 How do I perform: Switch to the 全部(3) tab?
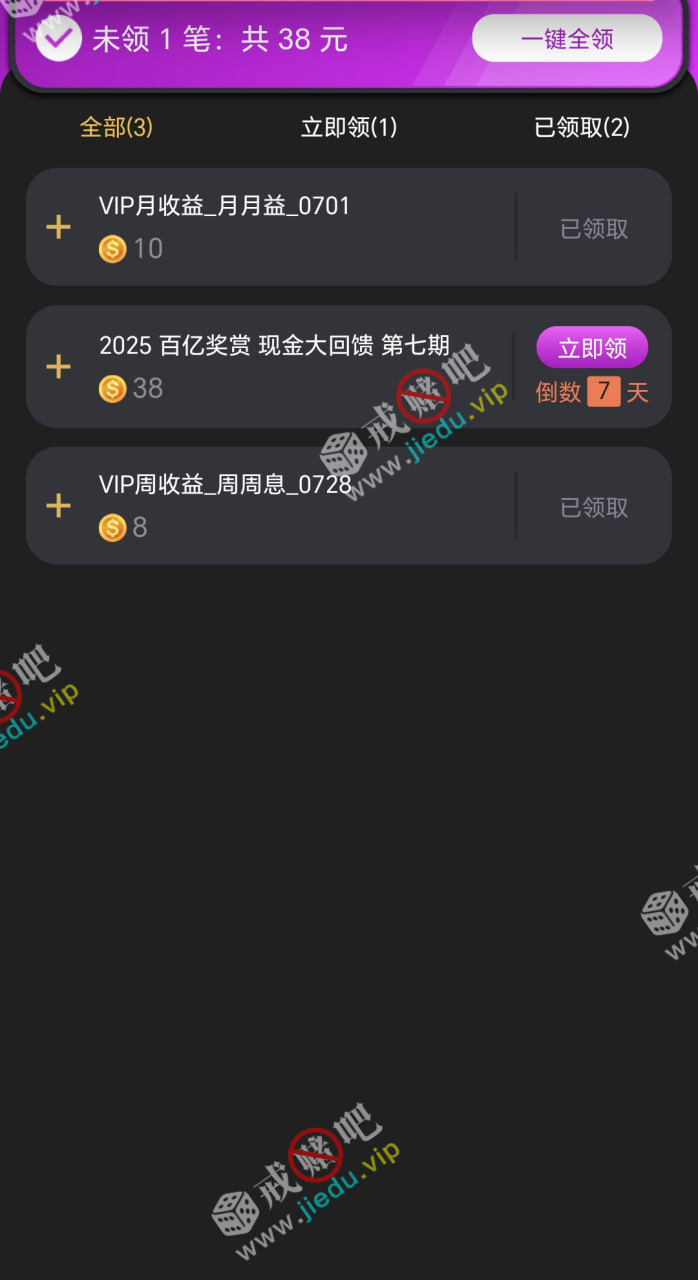point(116,127)
